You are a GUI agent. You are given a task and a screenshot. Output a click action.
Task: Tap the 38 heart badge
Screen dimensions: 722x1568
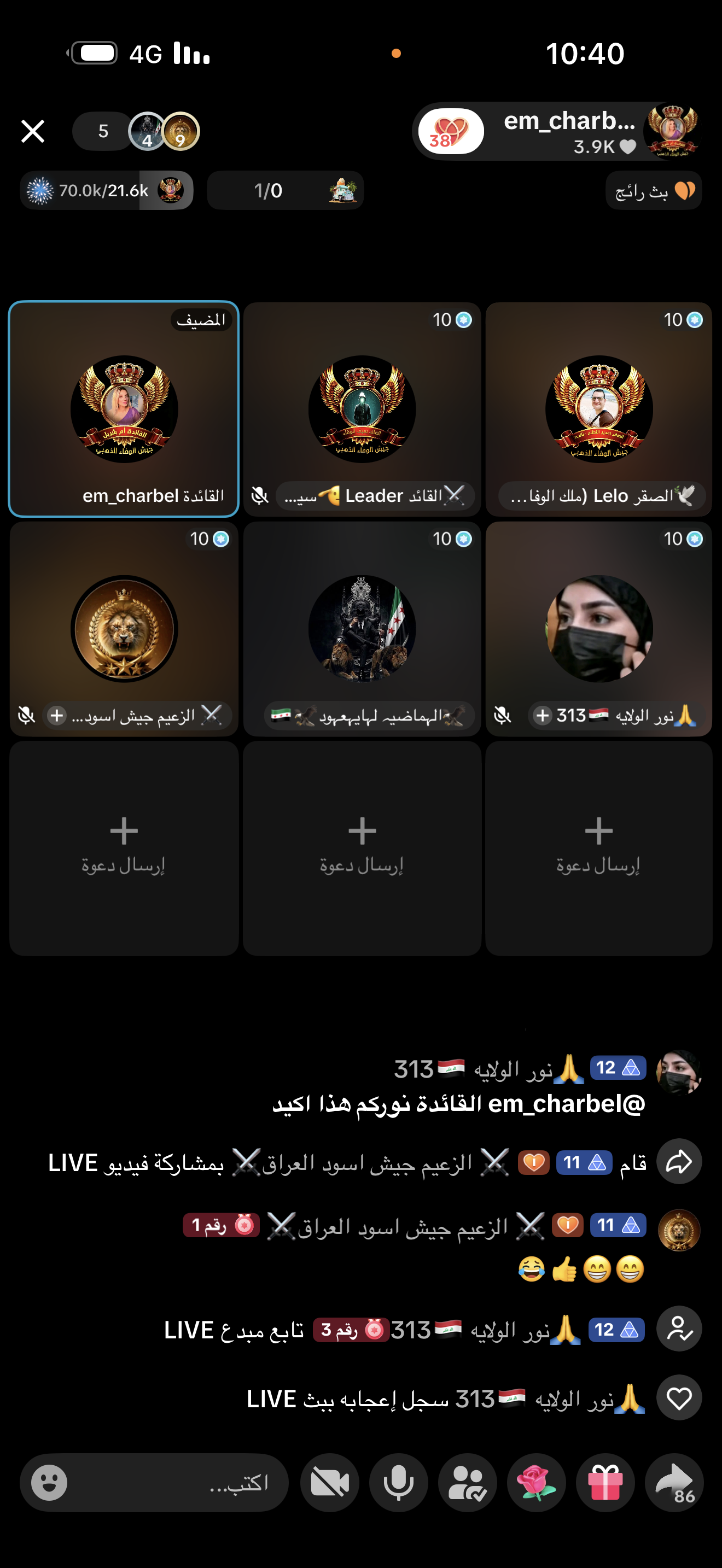(x=451, y=131)
